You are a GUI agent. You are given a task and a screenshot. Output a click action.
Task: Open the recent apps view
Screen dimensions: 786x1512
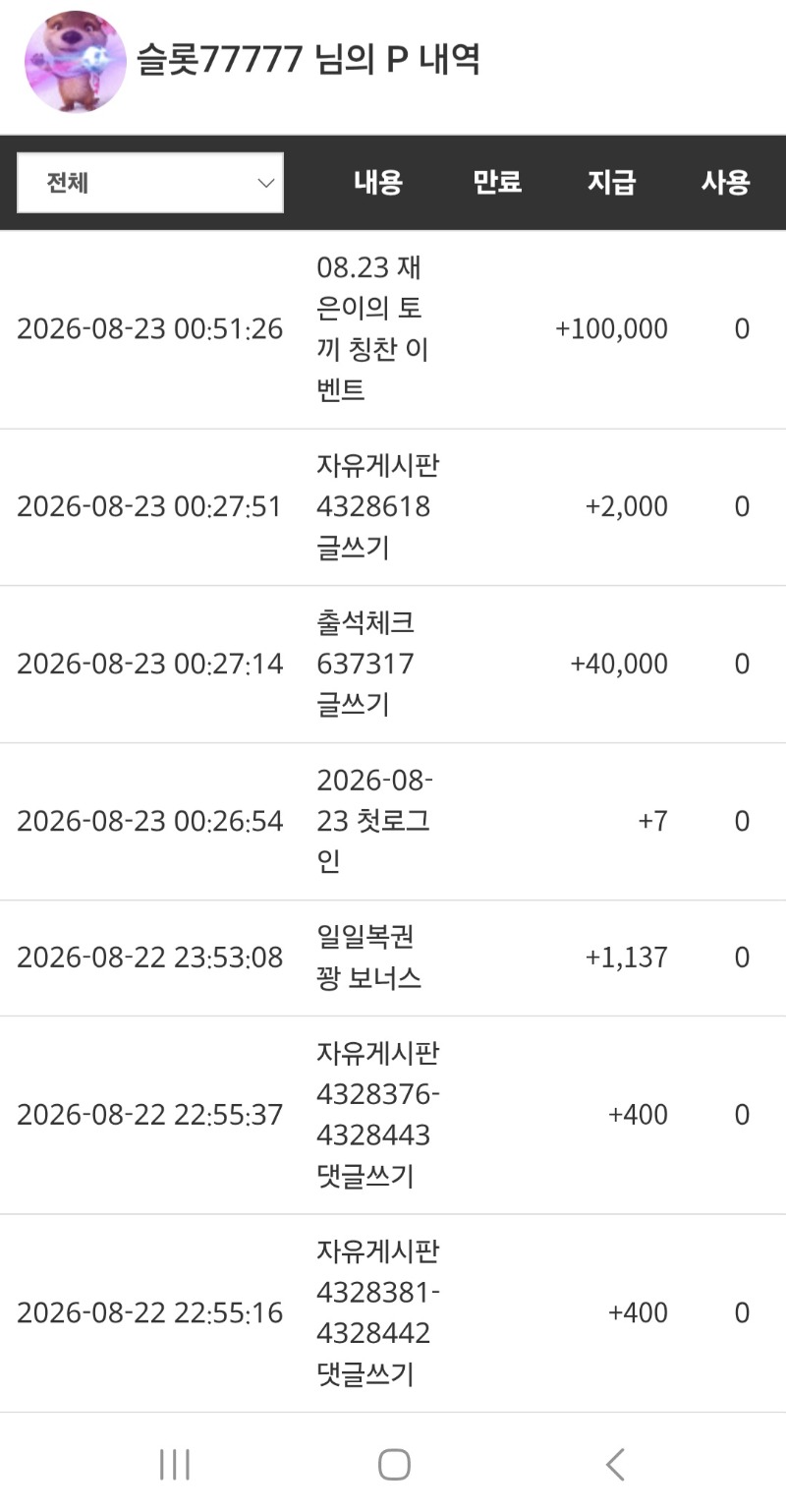tap(175, 1465)
